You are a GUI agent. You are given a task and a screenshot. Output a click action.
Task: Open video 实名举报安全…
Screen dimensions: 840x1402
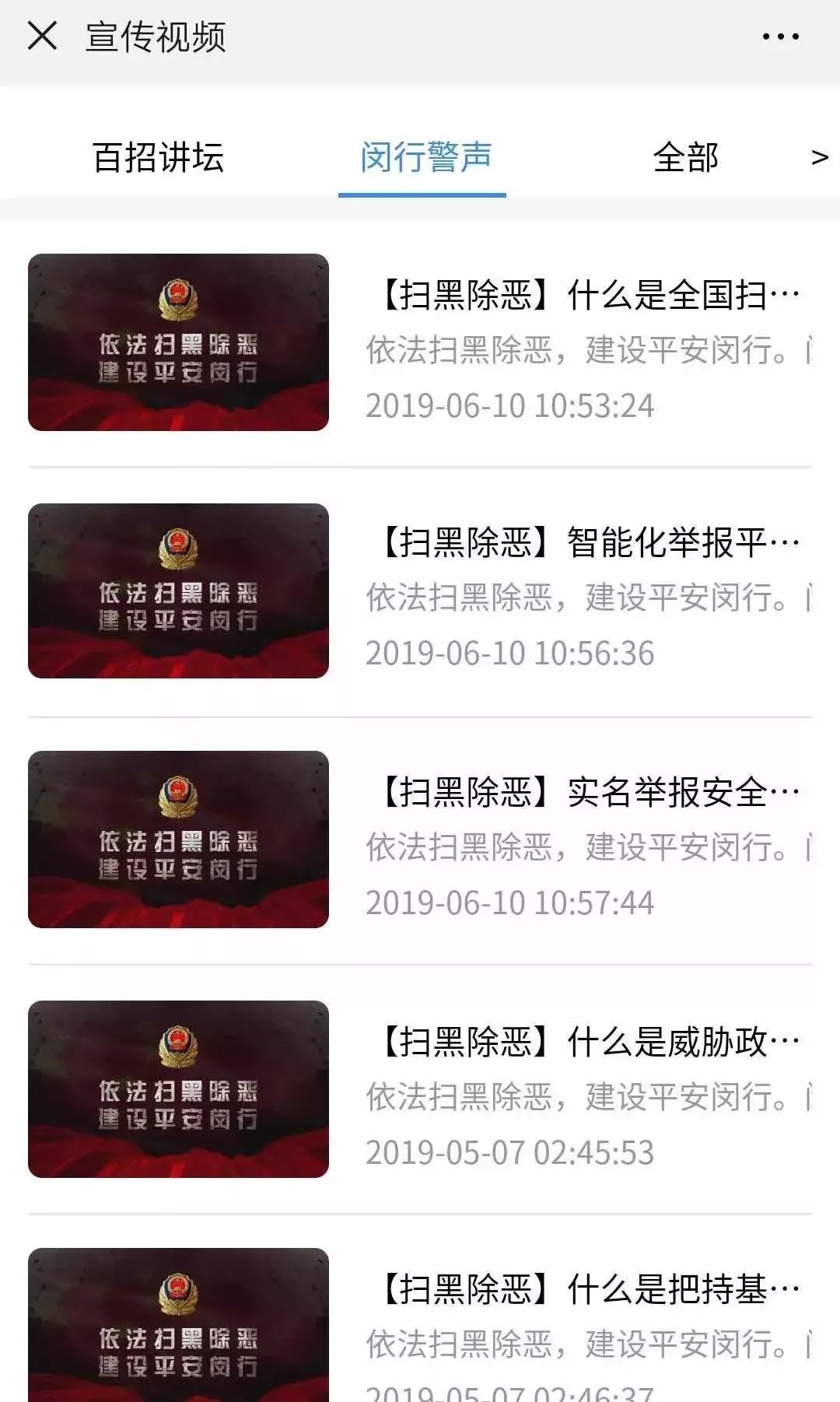[x=589, y=792]
